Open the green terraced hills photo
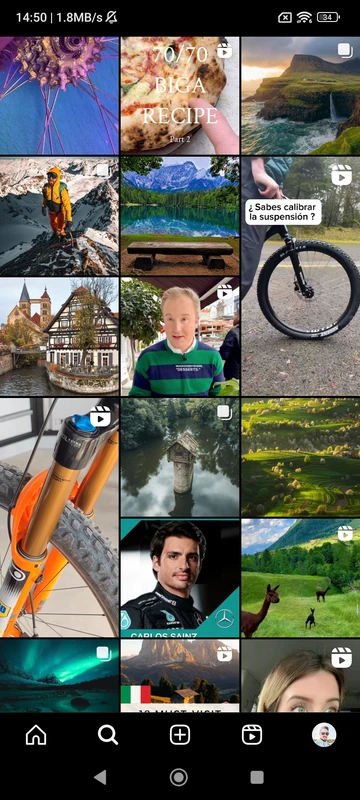The image size is (360, 800). point(300,458)
